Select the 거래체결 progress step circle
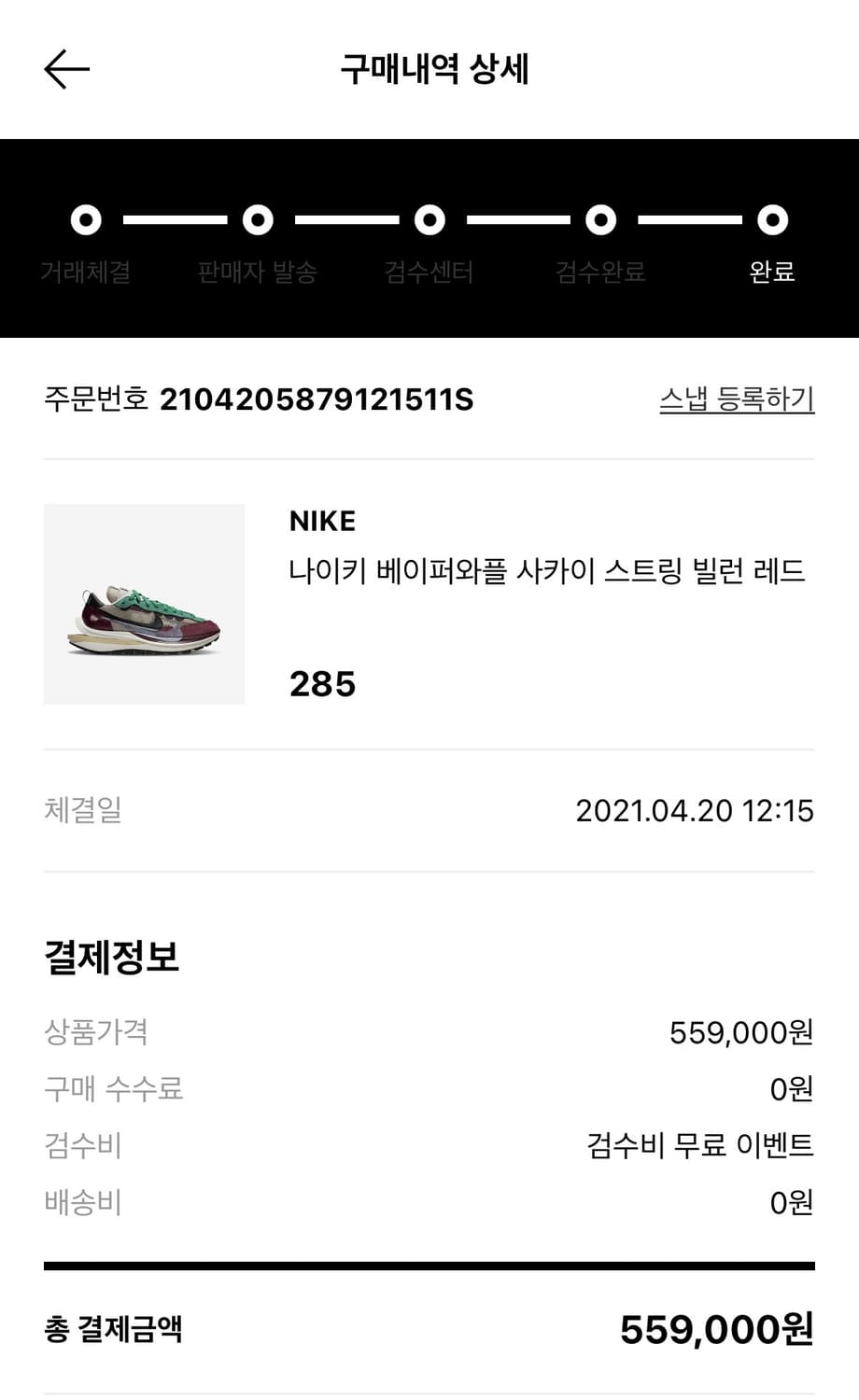This screenshot has width=859, height=1400. (x=85, y=220)
